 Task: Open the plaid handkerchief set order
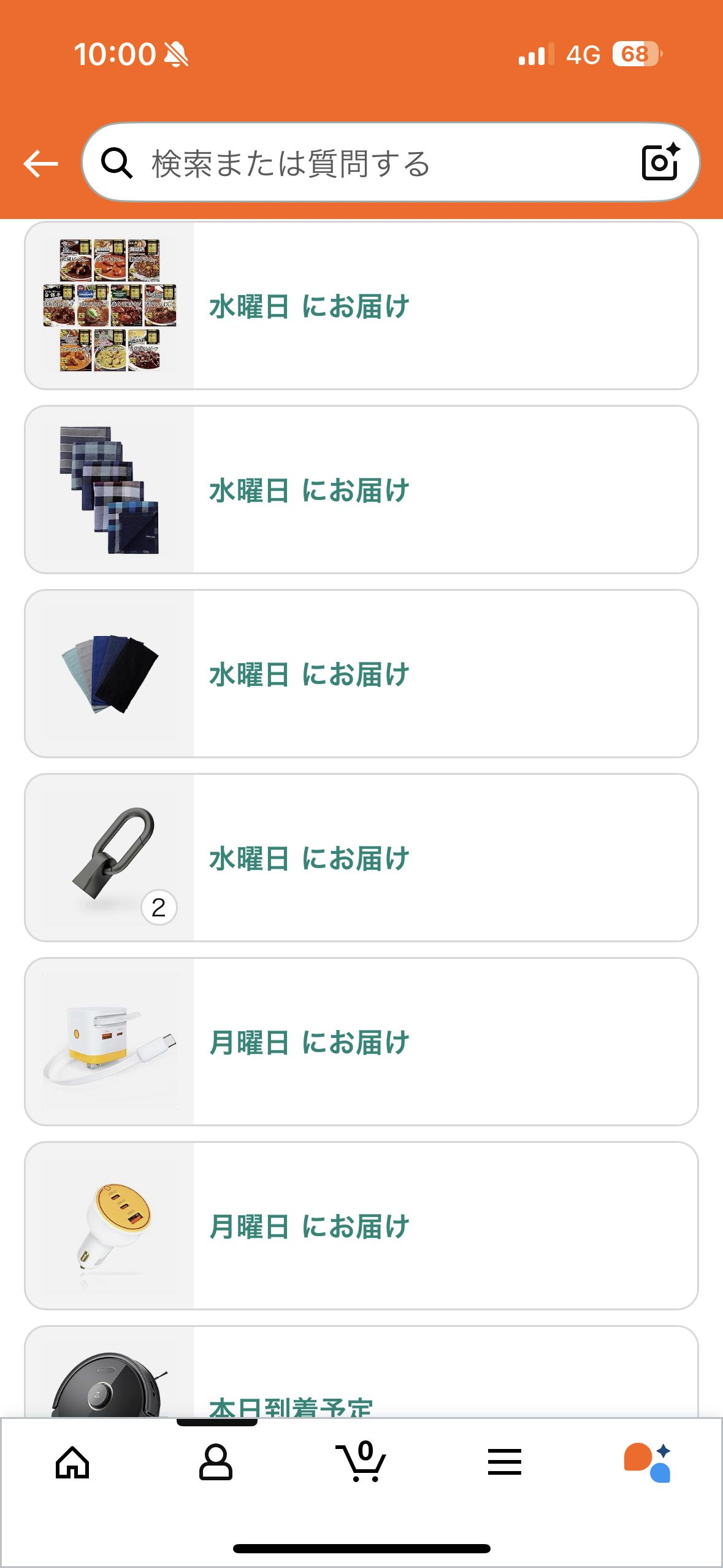coord(361,490)
